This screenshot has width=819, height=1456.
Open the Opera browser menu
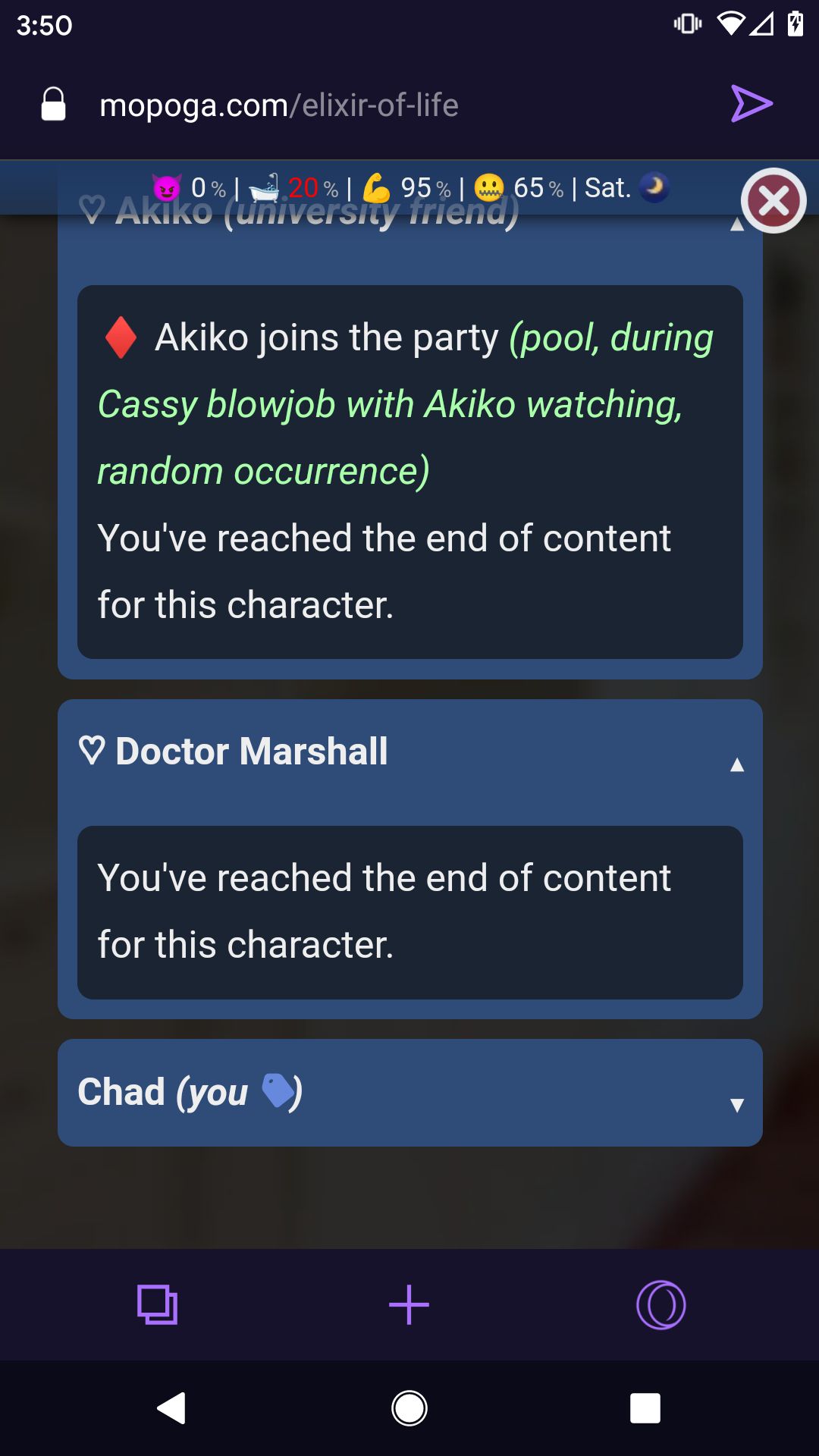coord(661,1305)
